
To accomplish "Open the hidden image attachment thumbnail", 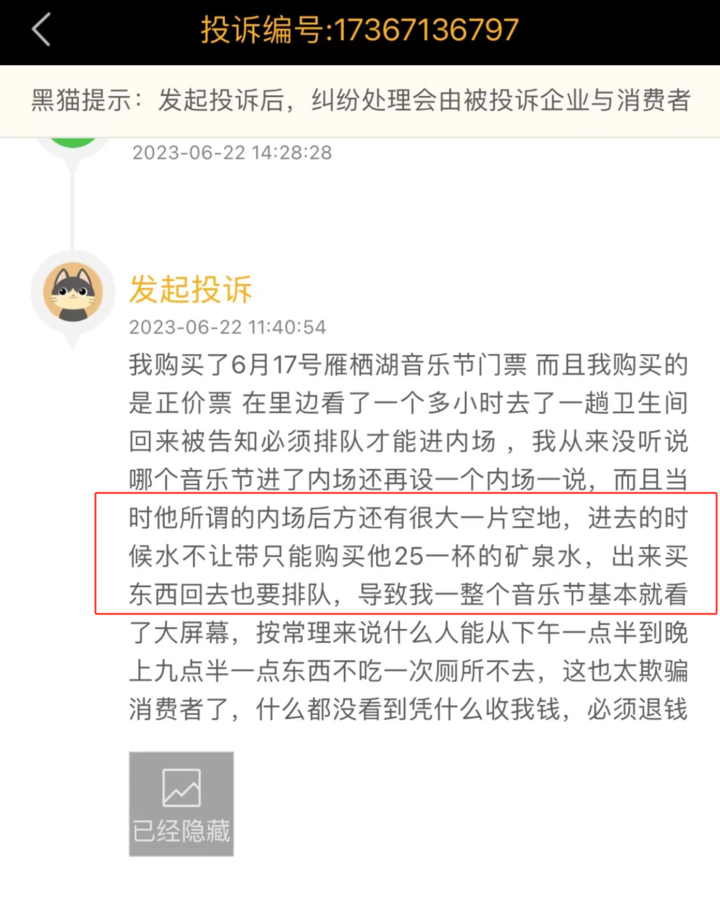I will tap(181, 803).
